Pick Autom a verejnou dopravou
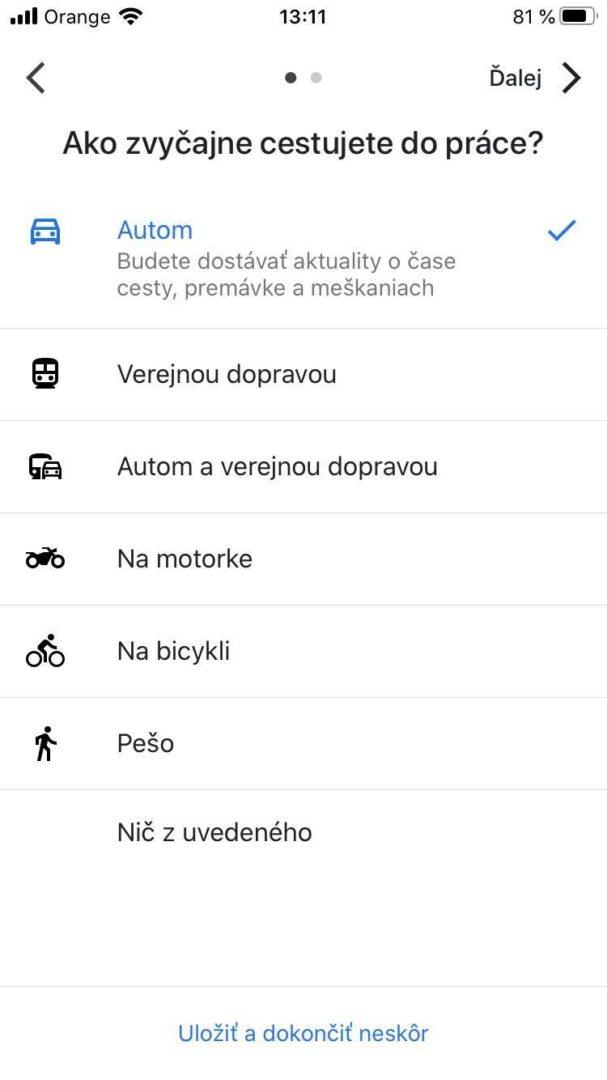The width and height of the screenshot is (607, 1080). [x=277, y=467]
